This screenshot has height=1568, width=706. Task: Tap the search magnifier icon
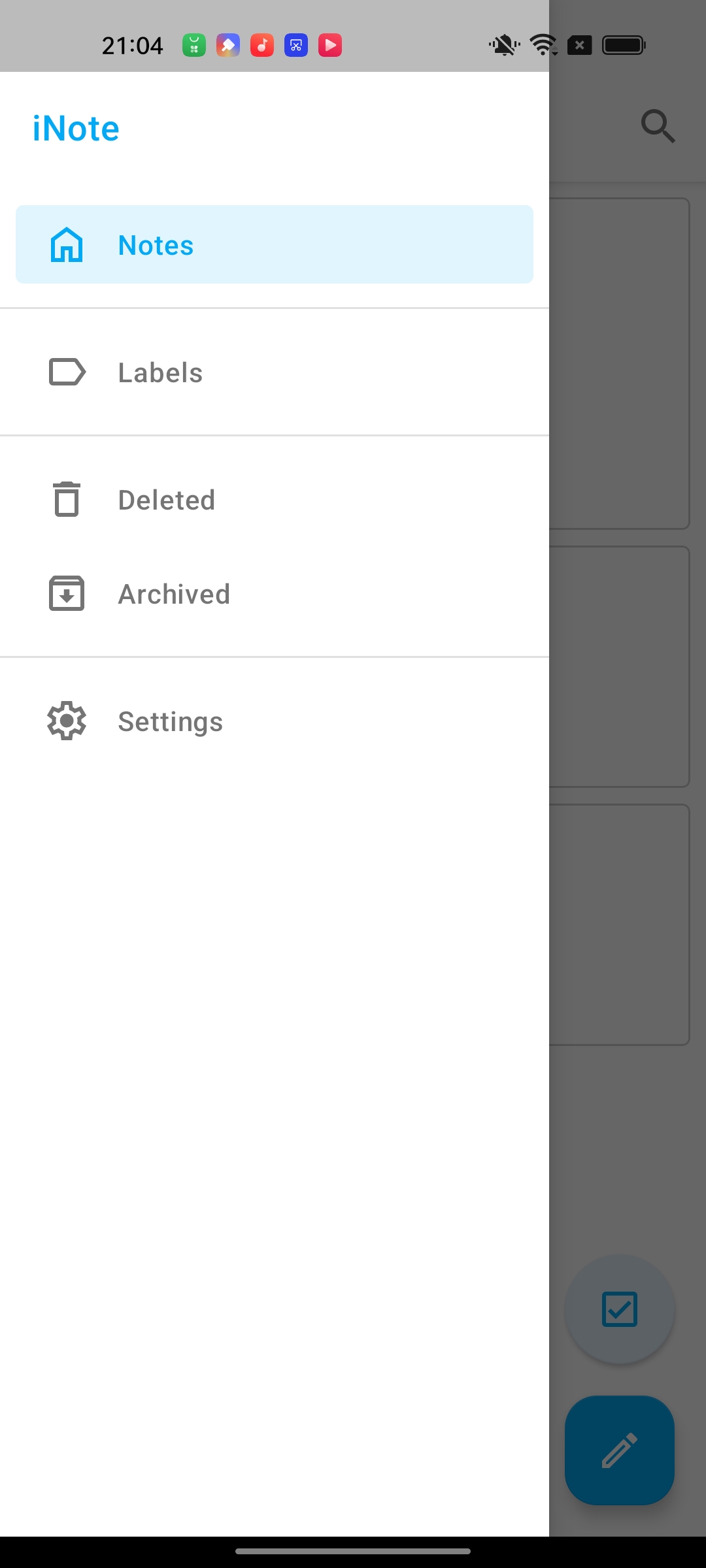tap(658, 126)
